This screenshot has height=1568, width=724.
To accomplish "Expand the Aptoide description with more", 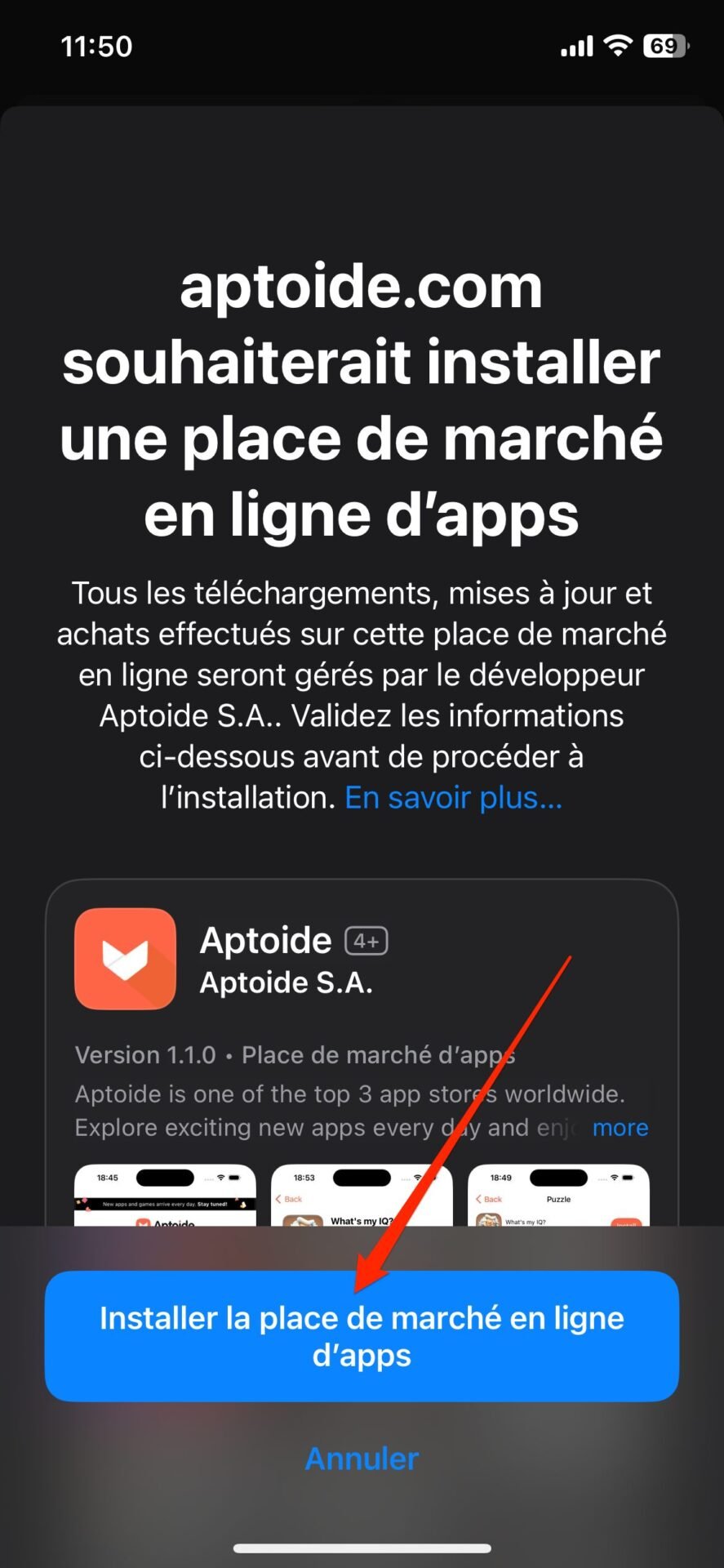I will [620, 1128].
